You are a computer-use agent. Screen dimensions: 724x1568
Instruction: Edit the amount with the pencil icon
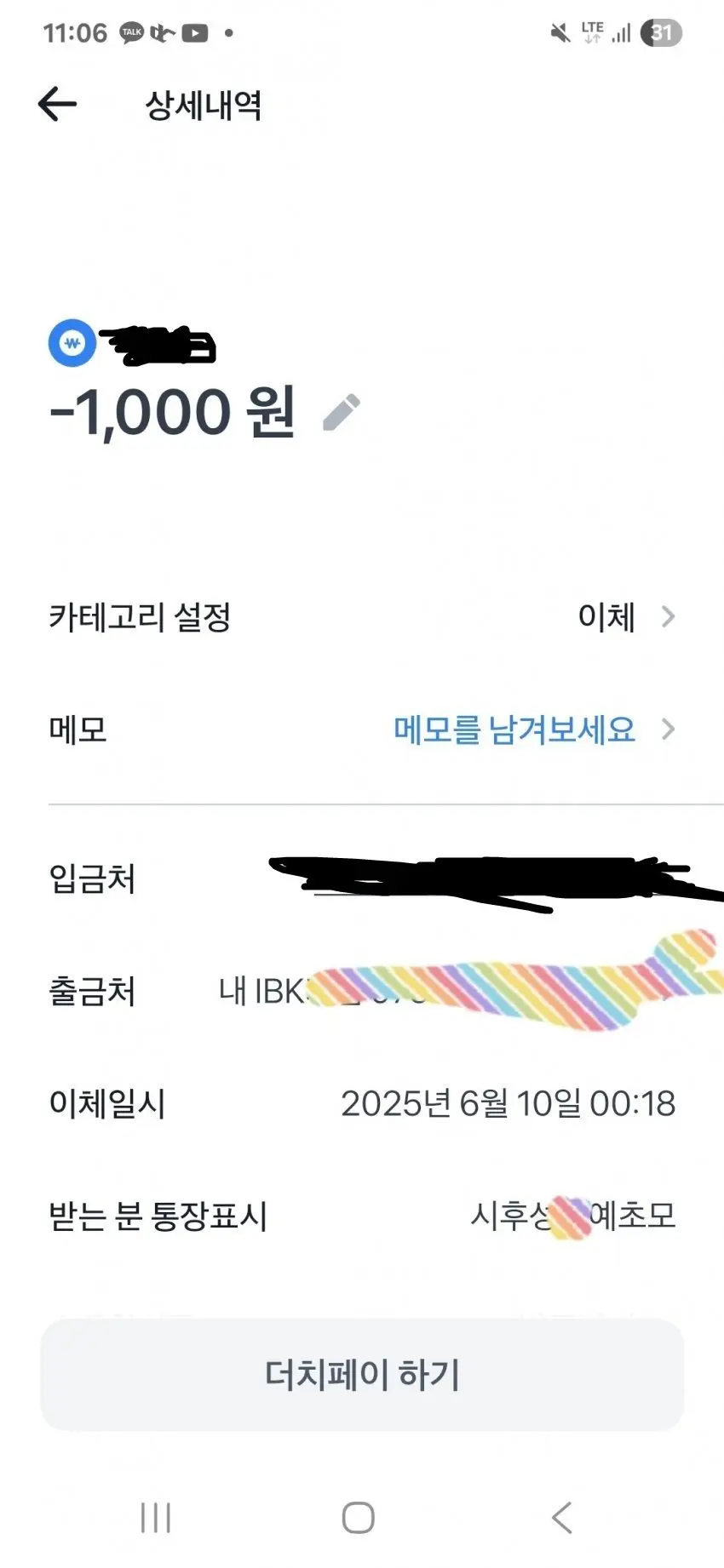tap(342, 413)
